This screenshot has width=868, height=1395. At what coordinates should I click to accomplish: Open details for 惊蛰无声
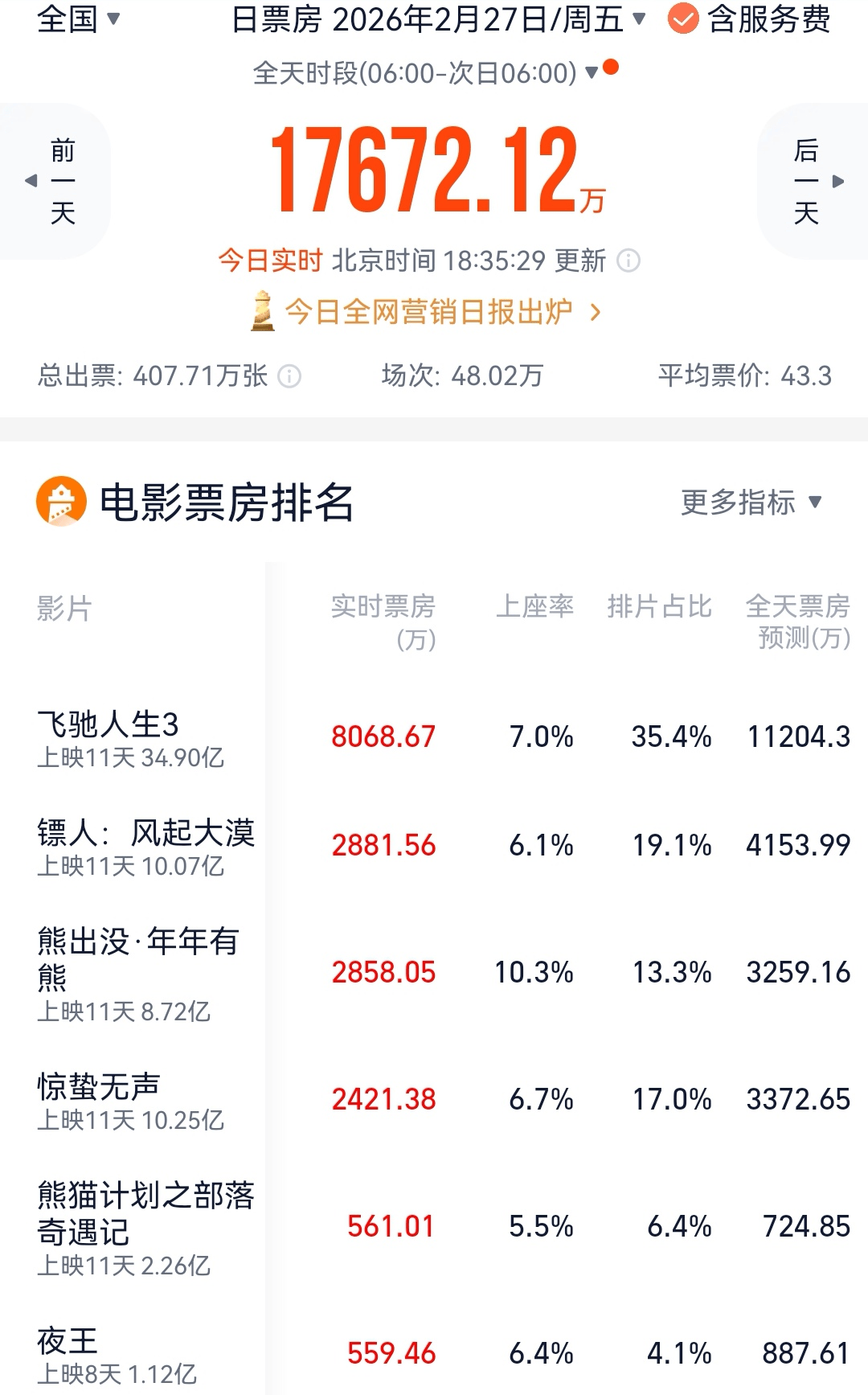point(99,1087)
